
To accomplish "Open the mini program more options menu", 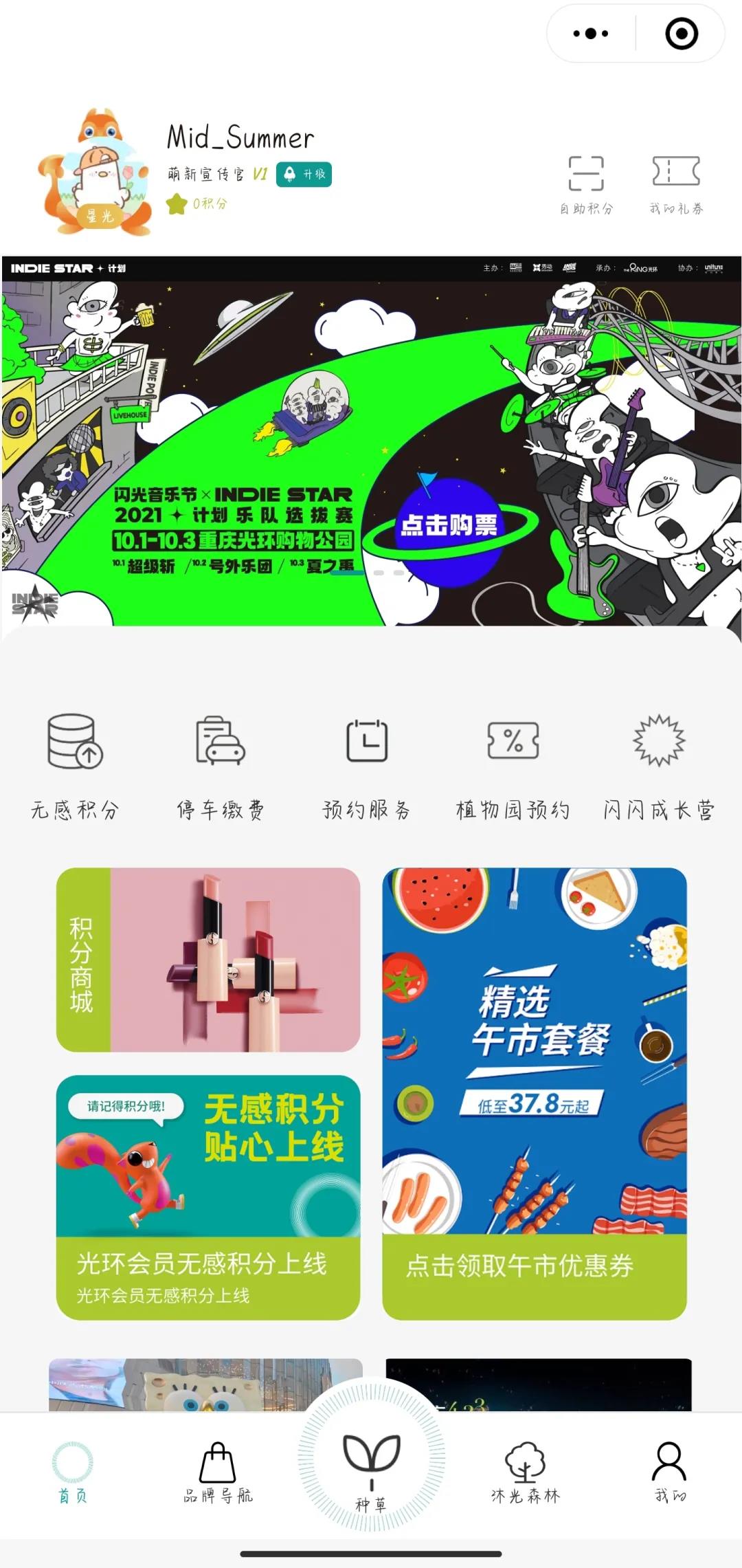I will (x=590, y=34).
